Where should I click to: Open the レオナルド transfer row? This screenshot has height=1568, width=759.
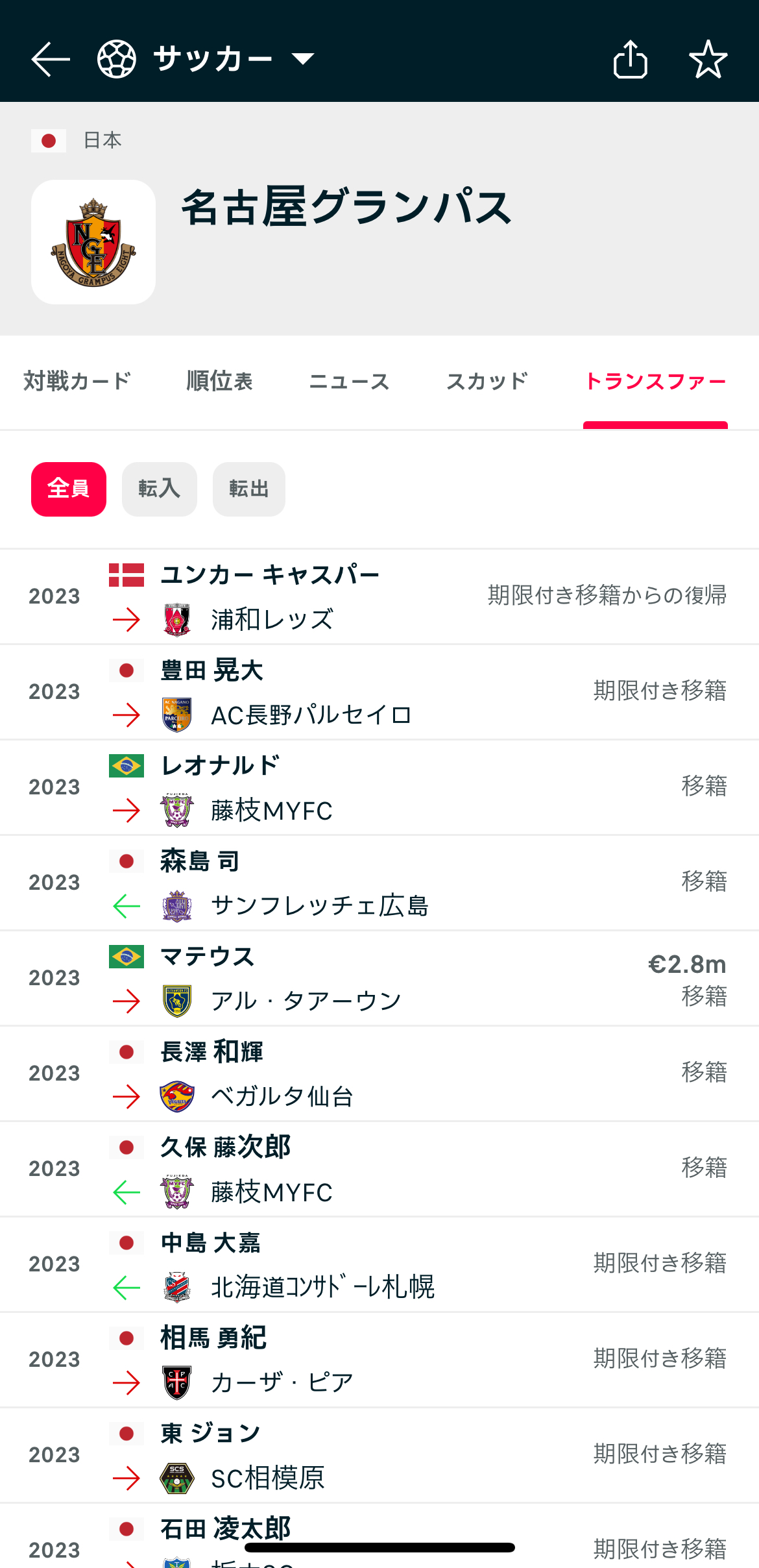pos(379,788)
